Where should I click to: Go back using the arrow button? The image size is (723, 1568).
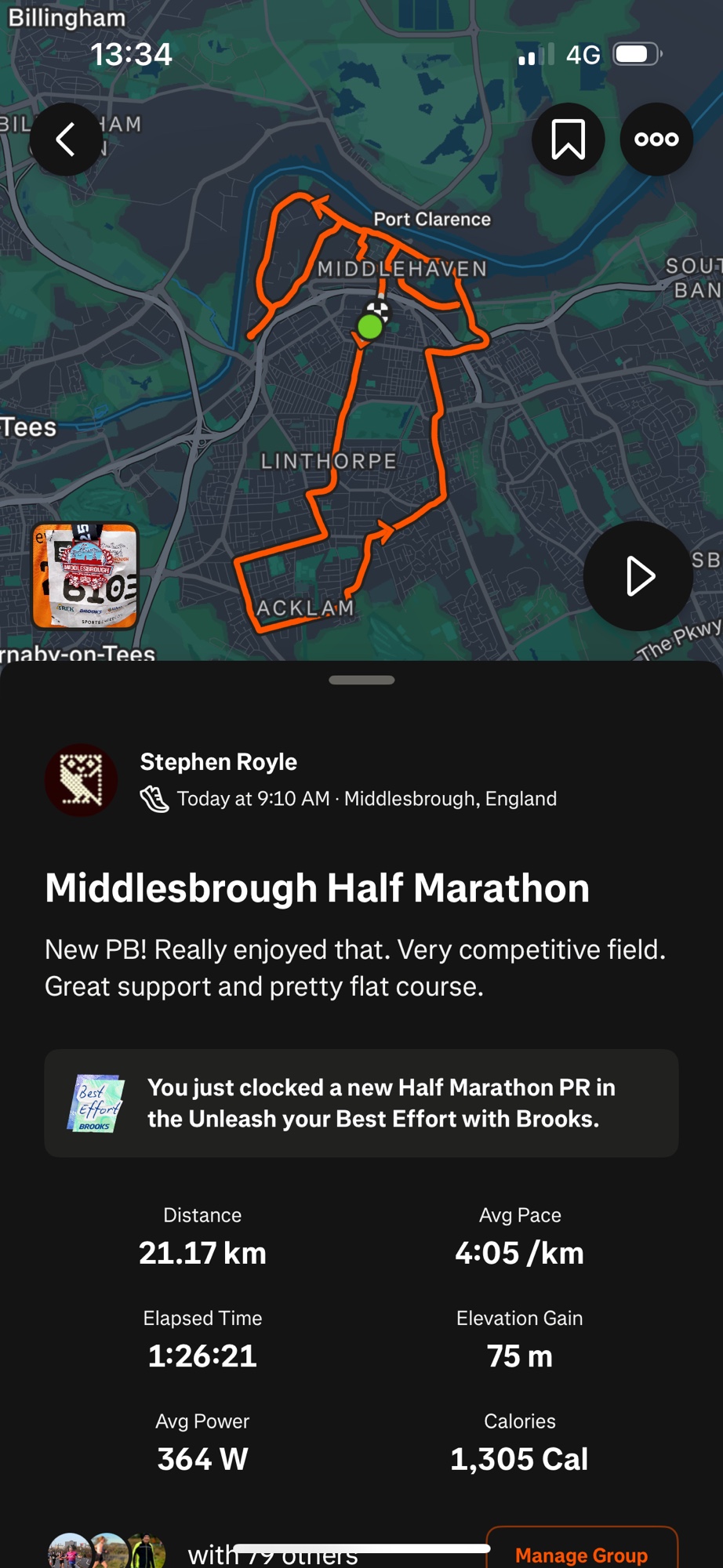point(66,140)
